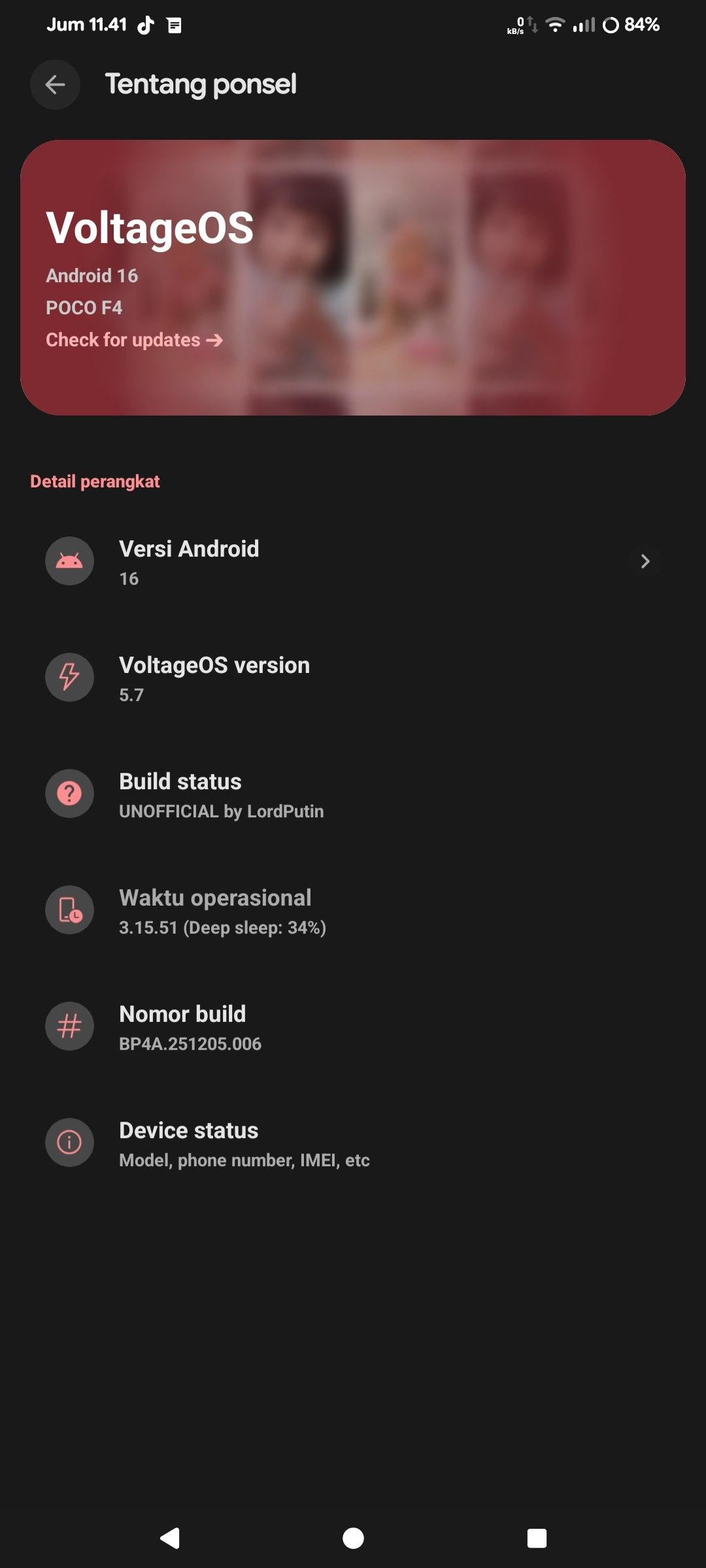The image size is (706, 1568).
Task: Open the Device status details
Action: click(x=353, y=1143)
